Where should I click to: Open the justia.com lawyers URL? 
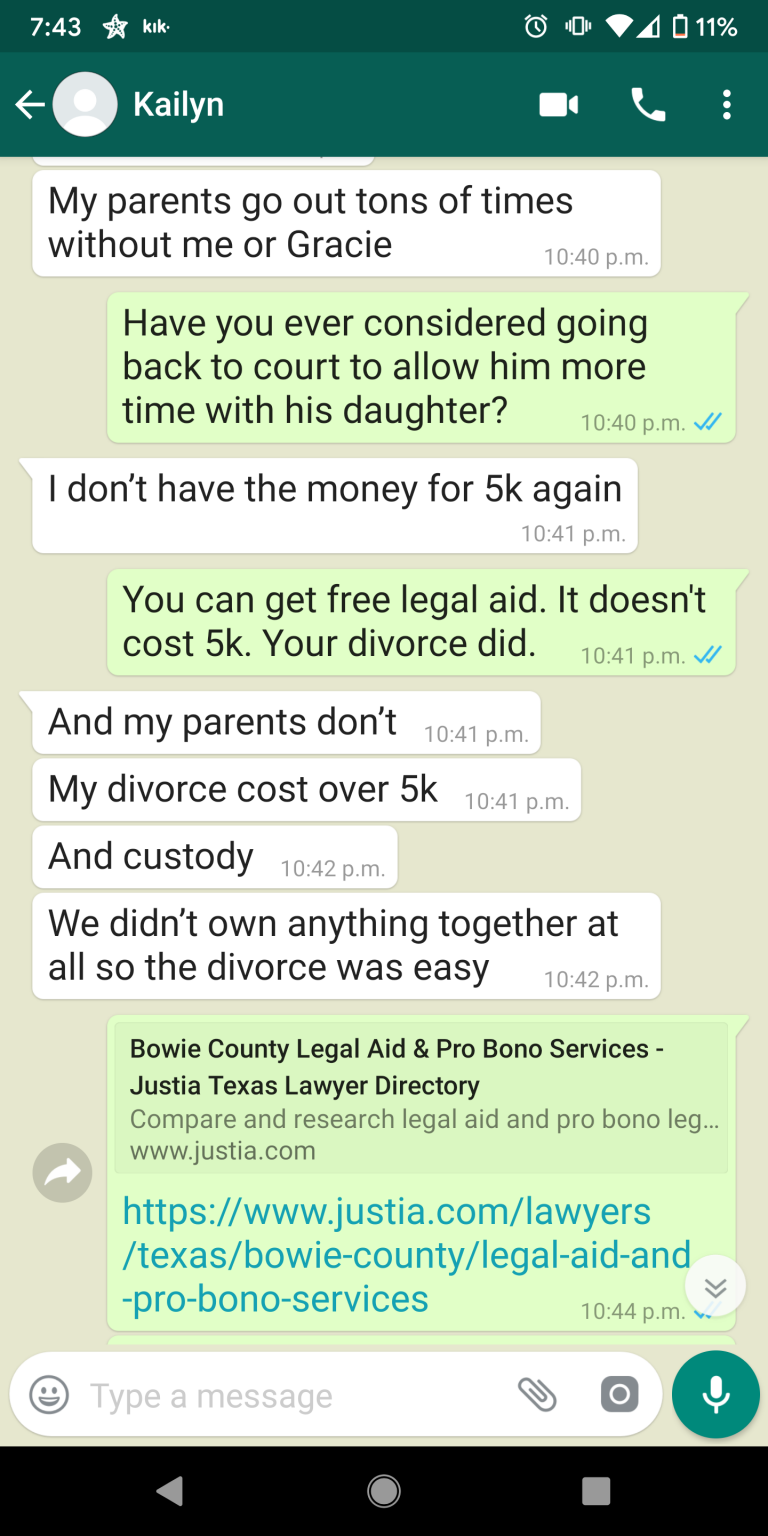pos(407,1254)
